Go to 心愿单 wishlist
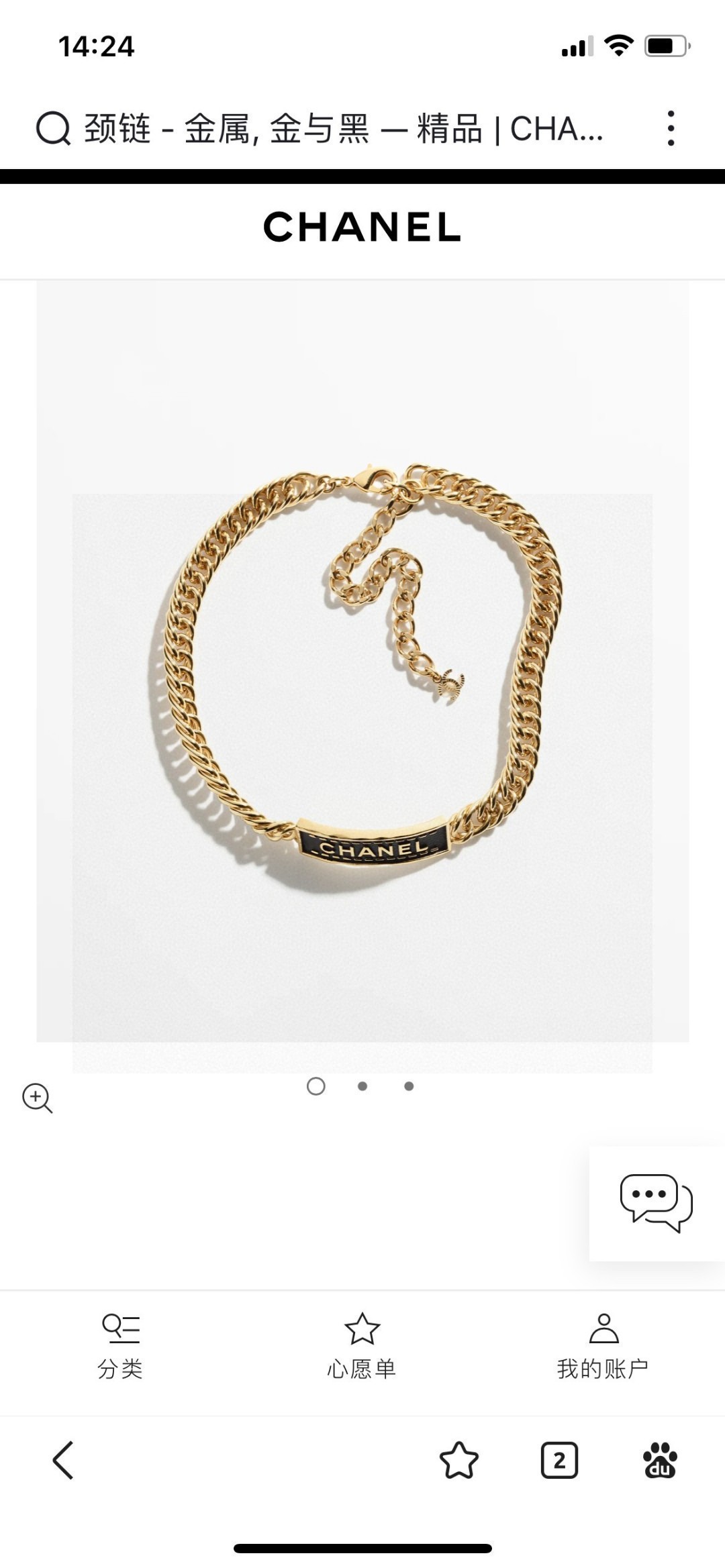 click(362, 1345)
